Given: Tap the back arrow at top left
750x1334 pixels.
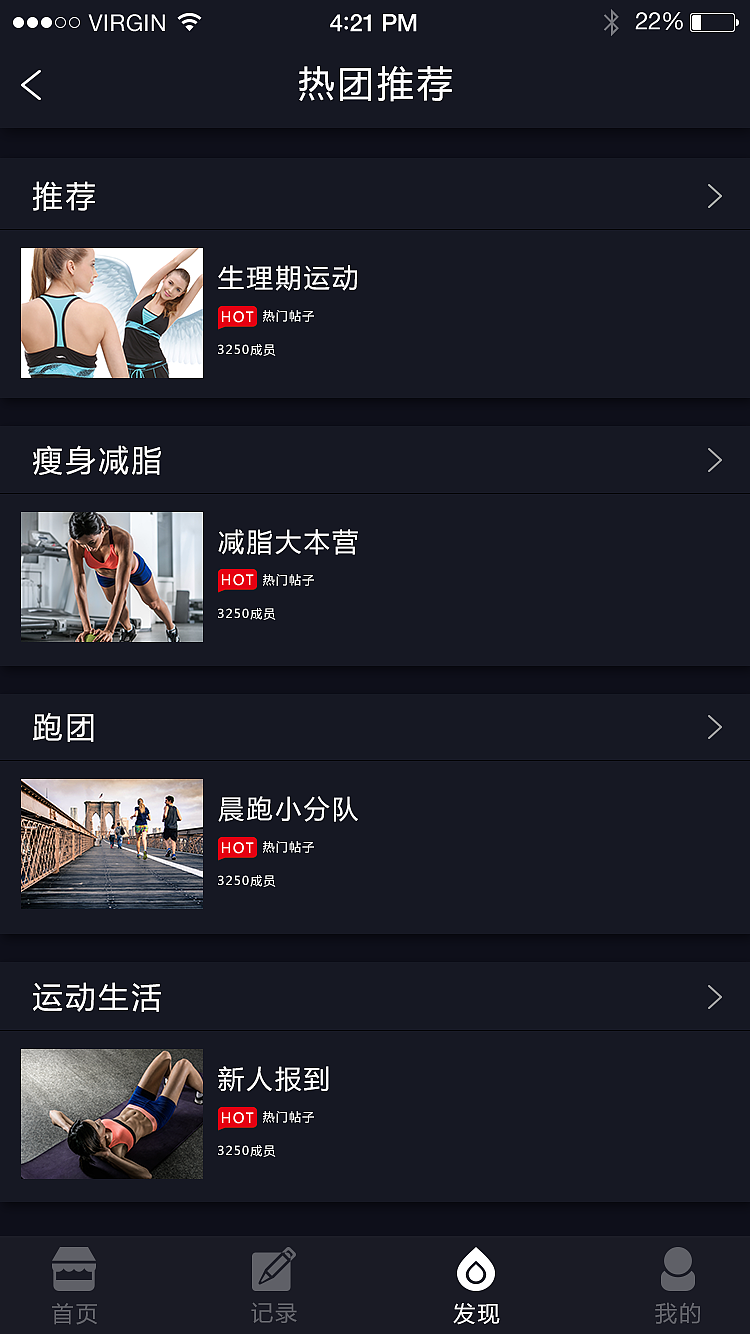Looking at the screenshot, I should (30, 85).
